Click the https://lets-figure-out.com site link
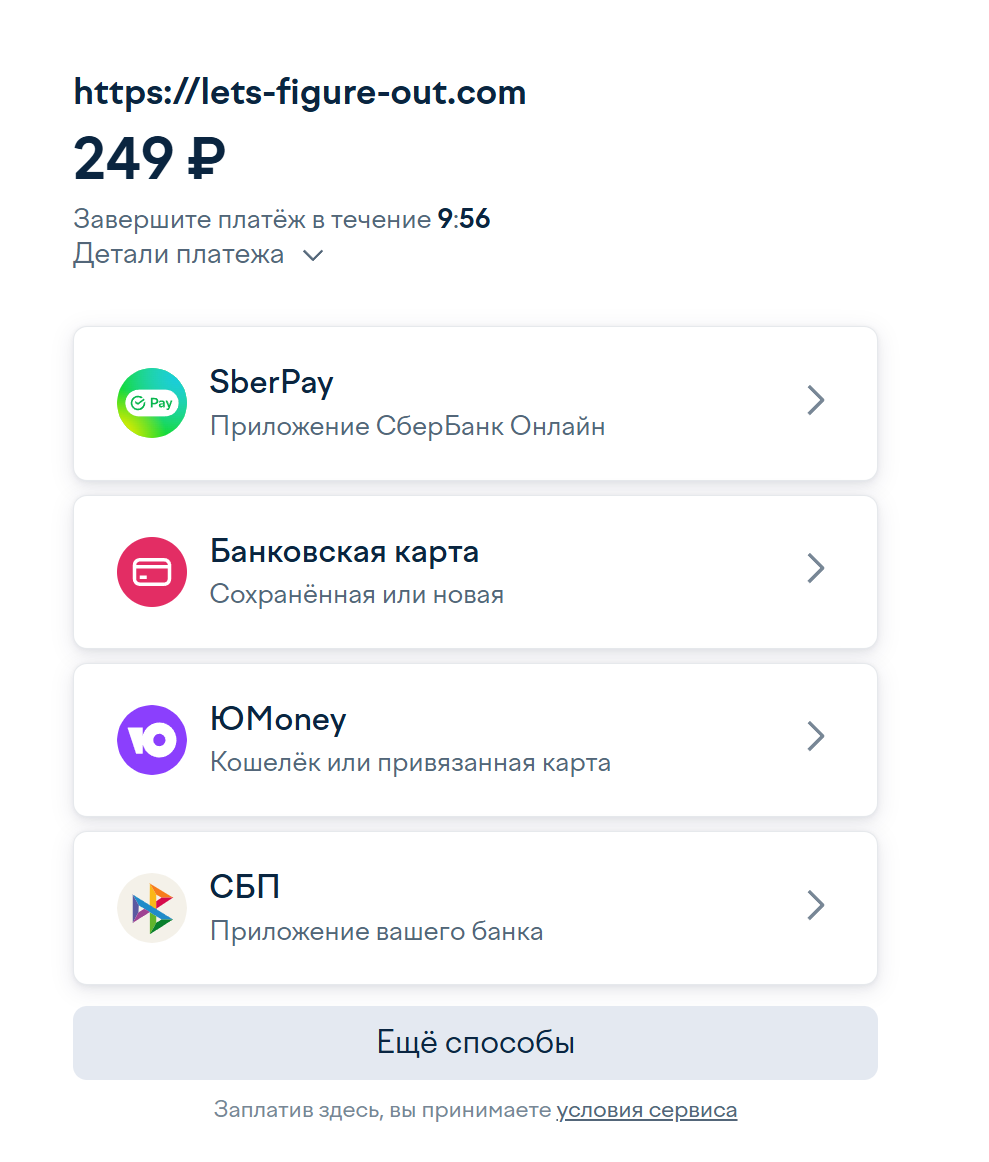The height and width of the screenshot is (1162, 989). [300, 92]
